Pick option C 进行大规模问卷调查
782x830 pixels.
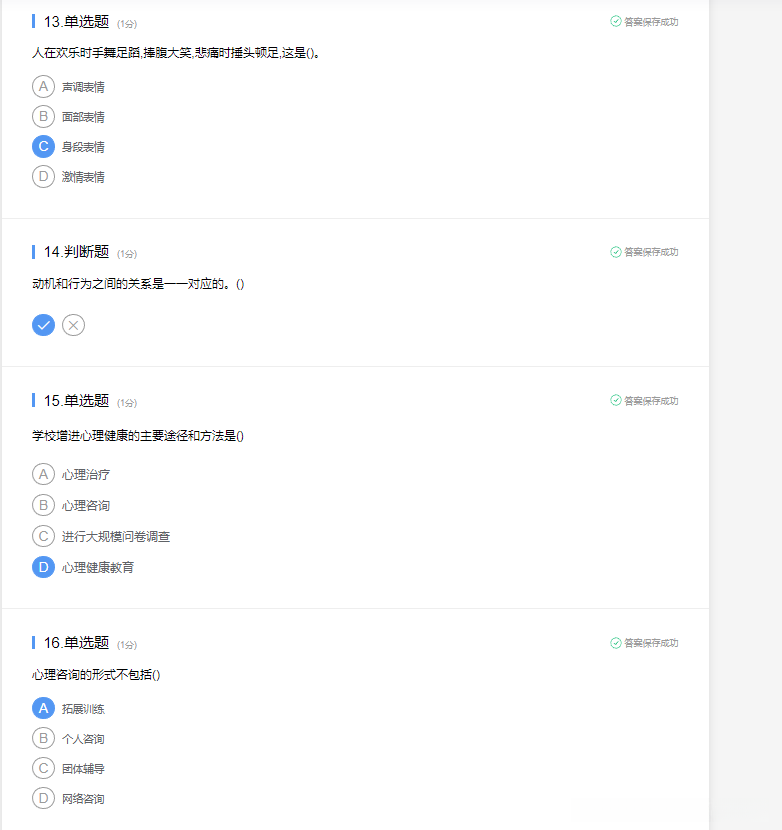click(43, 536)
